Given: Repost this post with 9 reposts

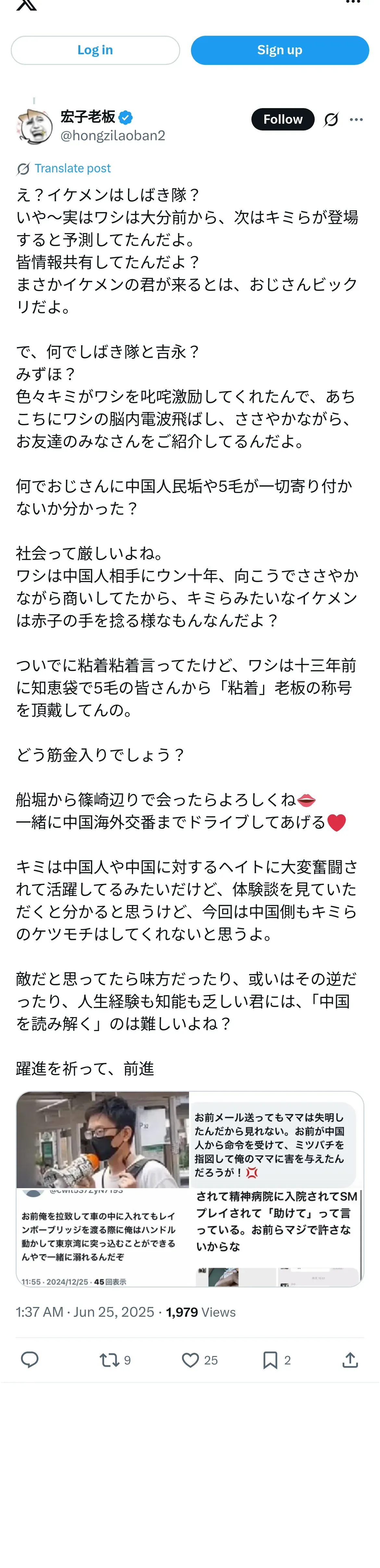Looking at the screenshot, I should tap(115, 1360).
